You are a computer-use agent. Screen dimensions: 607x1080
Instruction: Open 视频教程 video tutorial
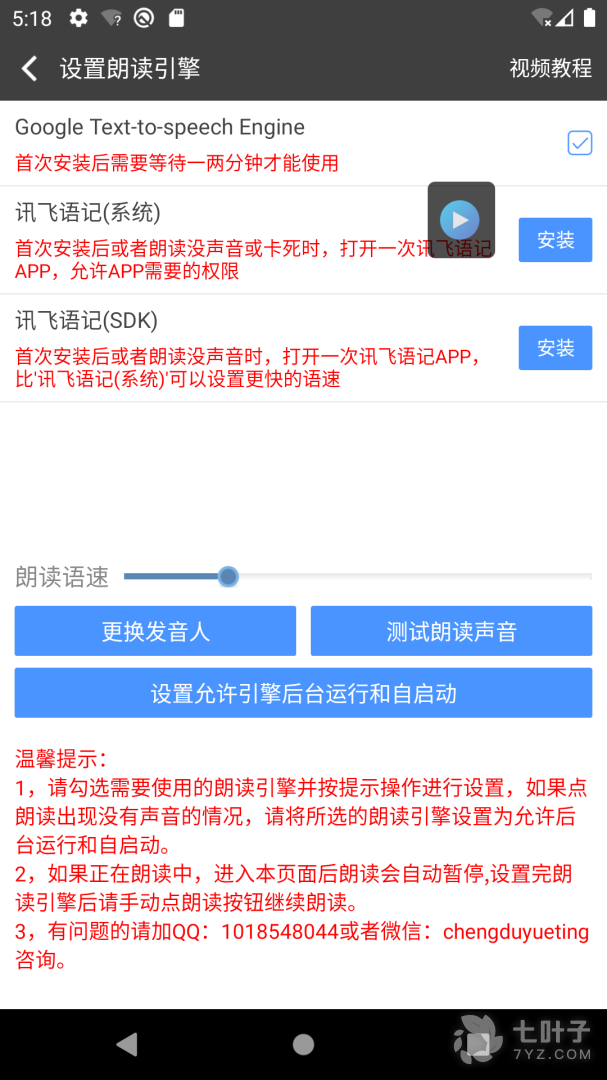pyautogui.click(x=550, y=68)
